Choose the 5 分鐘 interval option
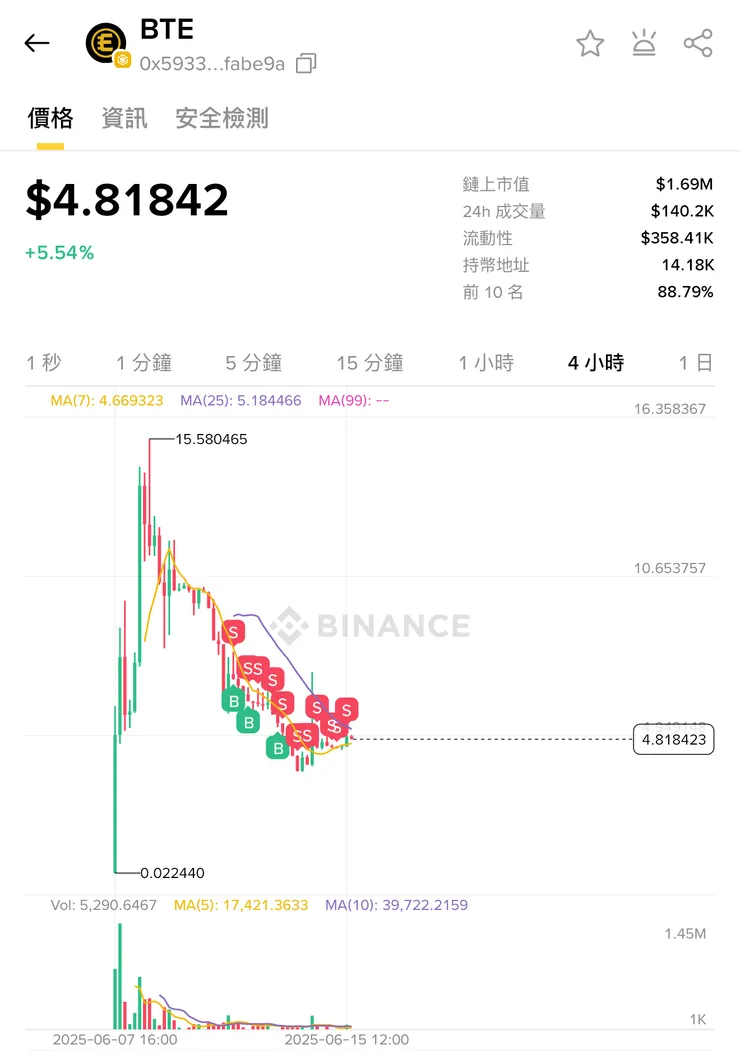 tap(257, 363)
